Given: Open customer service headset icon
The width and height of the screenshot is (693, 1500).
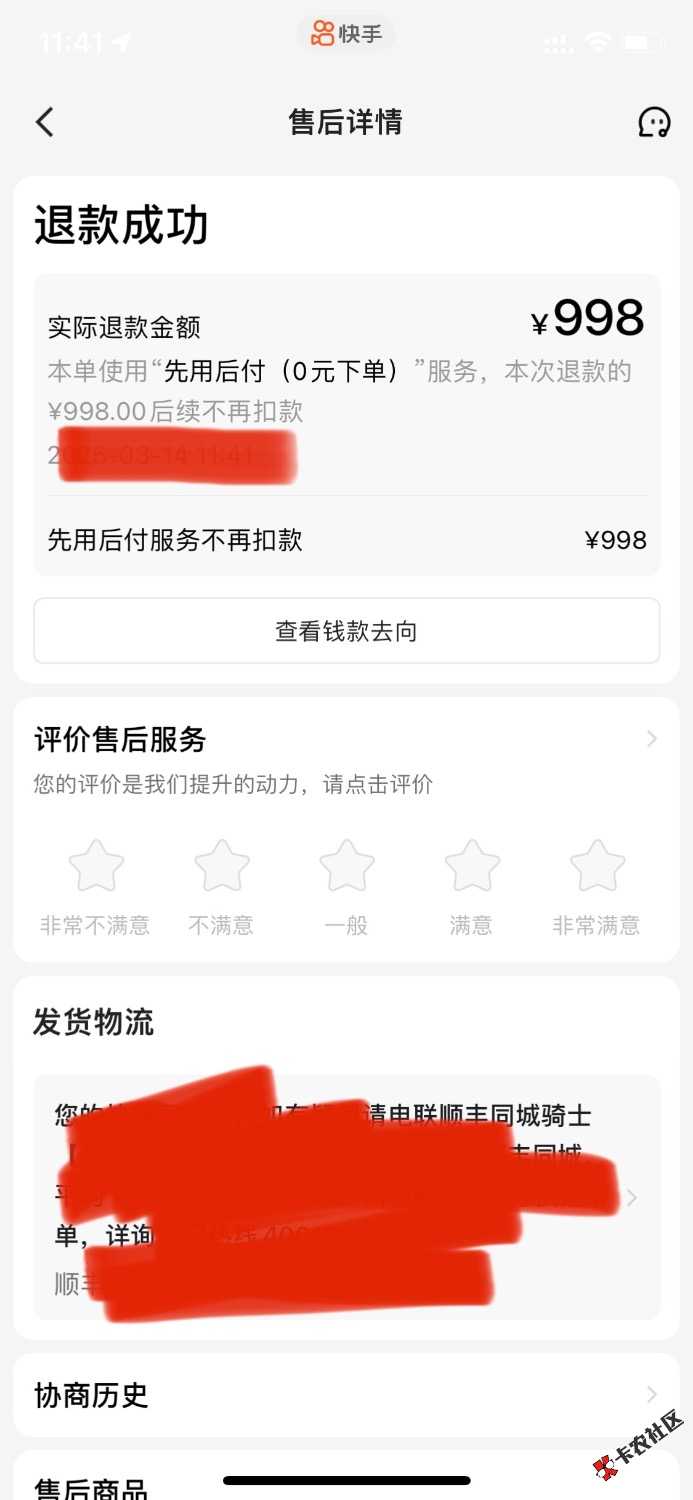Looking at the screenshot, I should tap(654, 122).
